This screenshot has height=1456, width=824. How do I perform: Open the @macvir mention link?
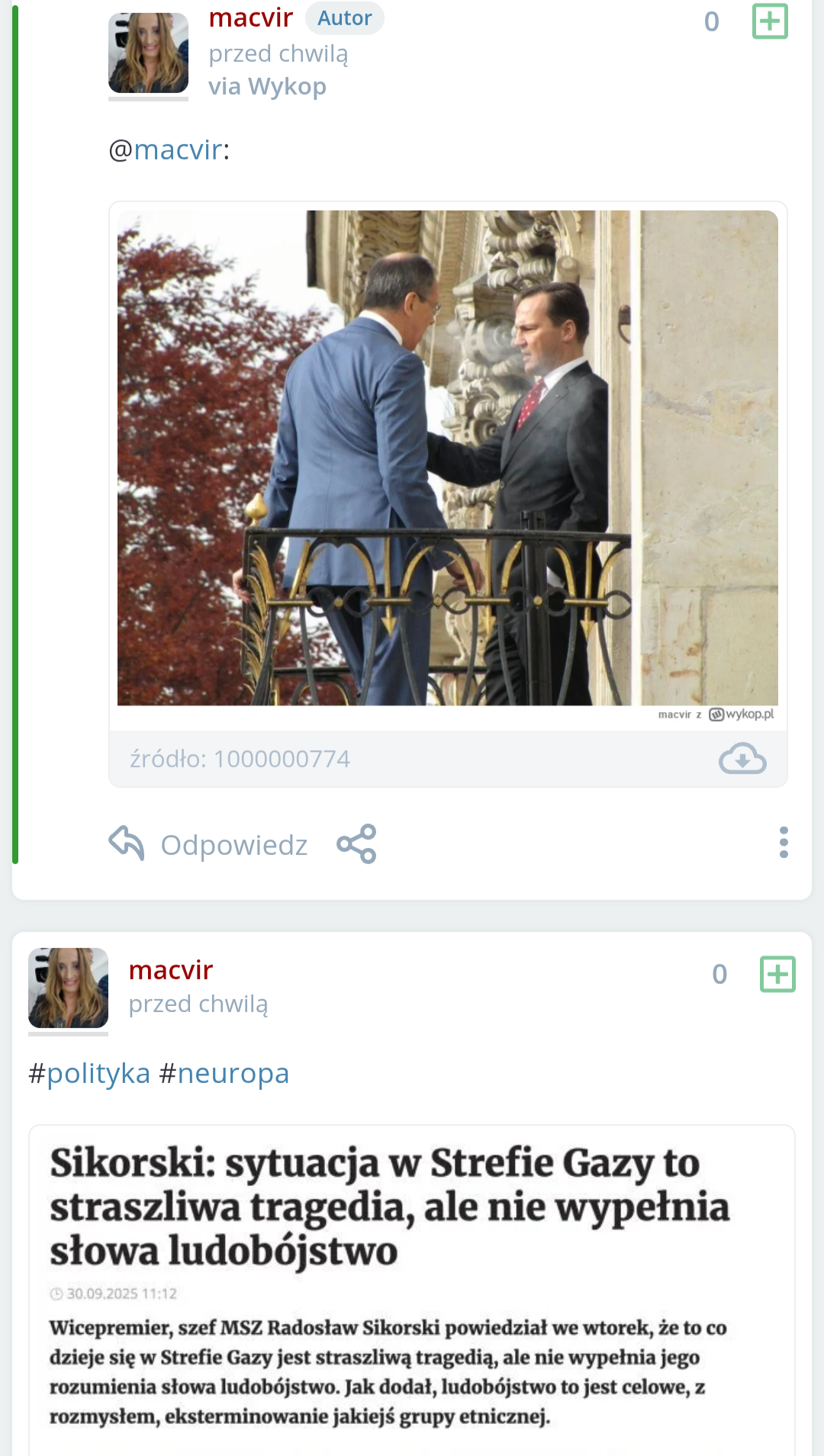(177, 150)
